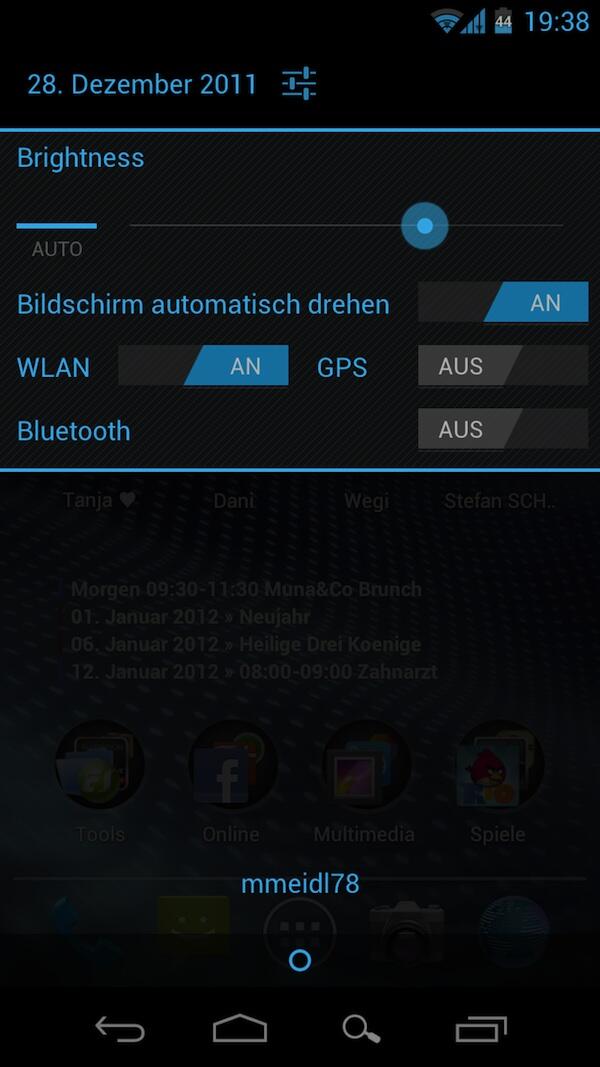Turn off Bildschirm automatisch drehen

[x=503, y=302]
